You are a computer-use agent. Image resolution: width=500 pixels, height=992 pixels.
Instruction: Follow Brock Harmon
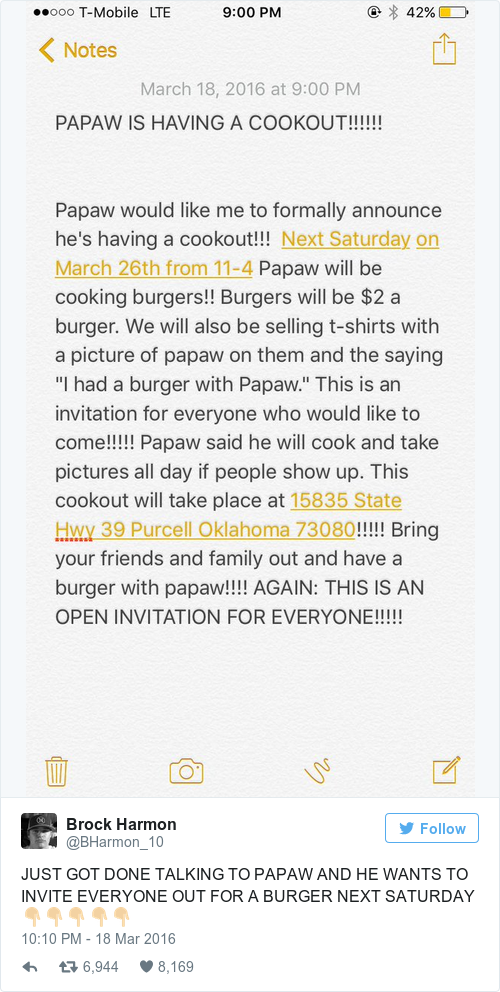pos(432,828)
